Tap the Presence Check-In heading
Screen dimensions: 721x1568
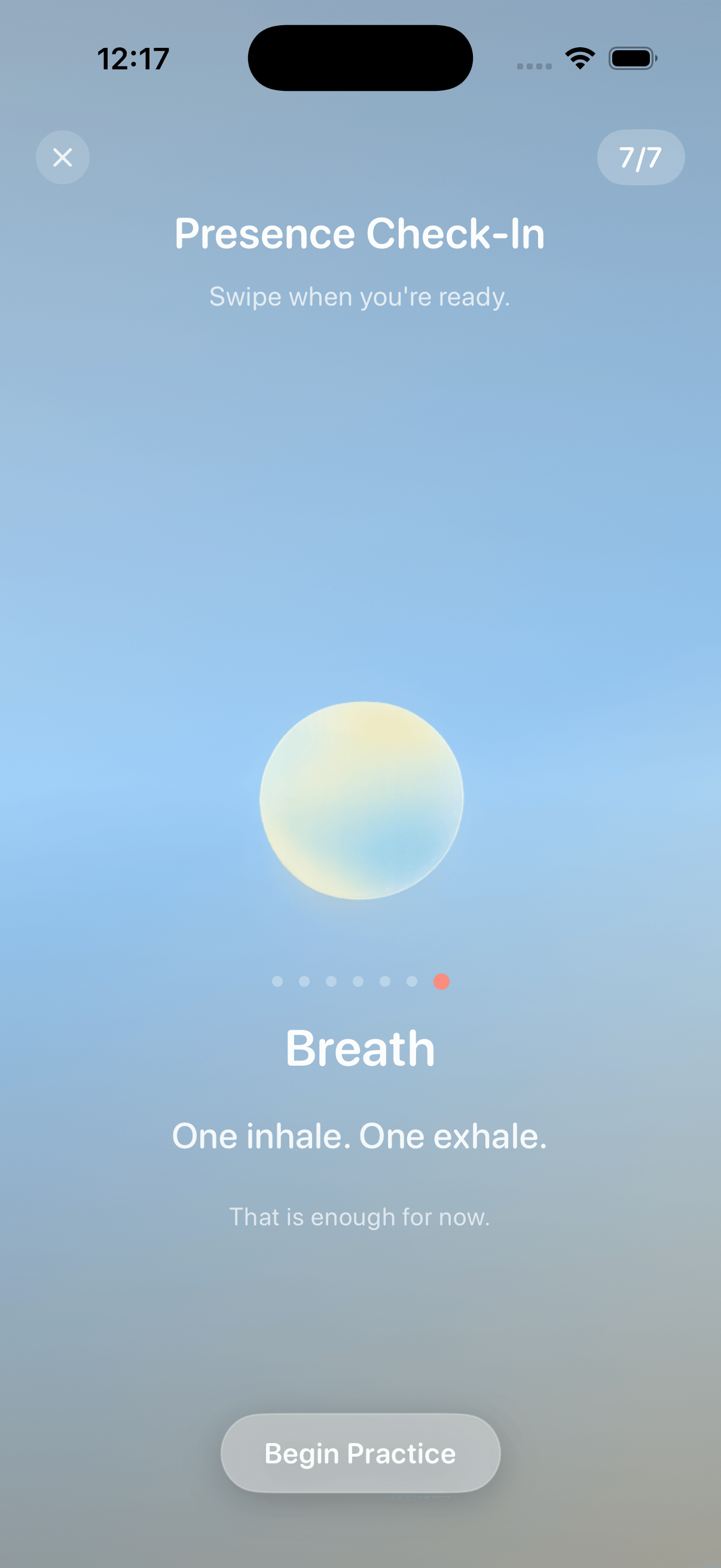pos(360,234)
